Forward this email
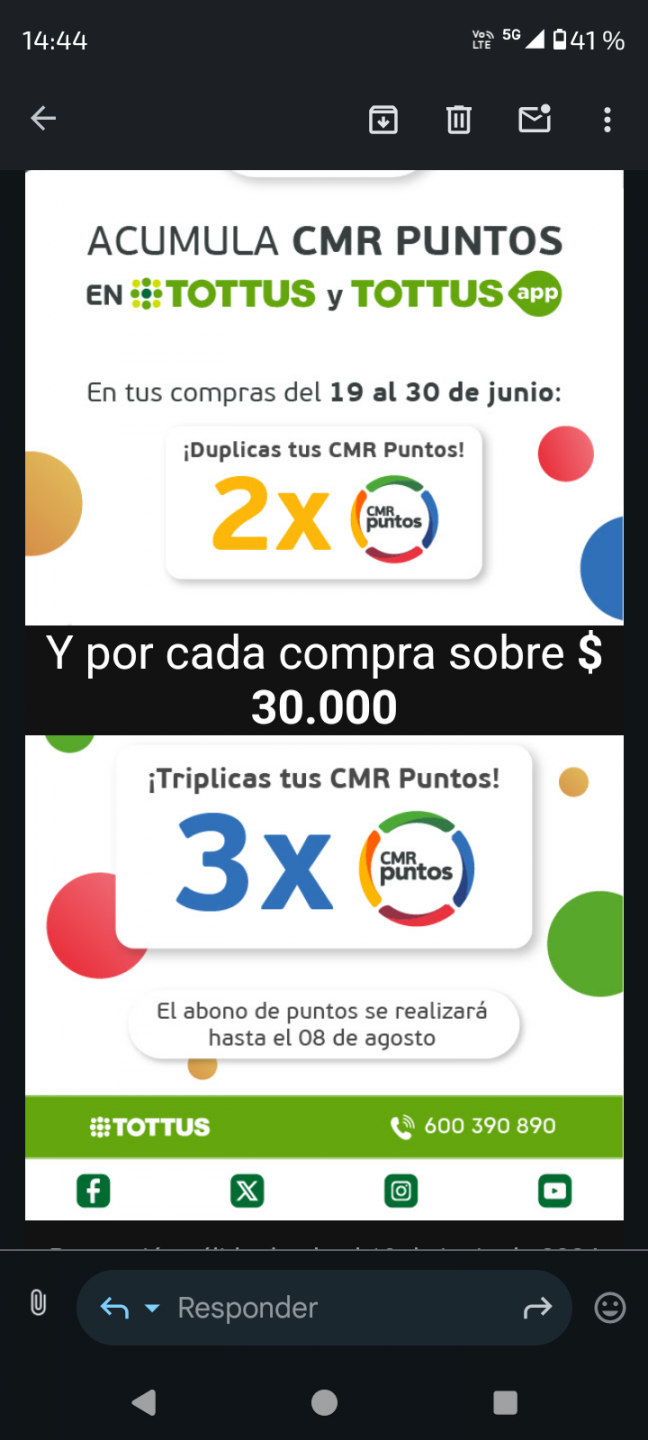Viewport: 648px width, 1440px height. coord(538,1308)
